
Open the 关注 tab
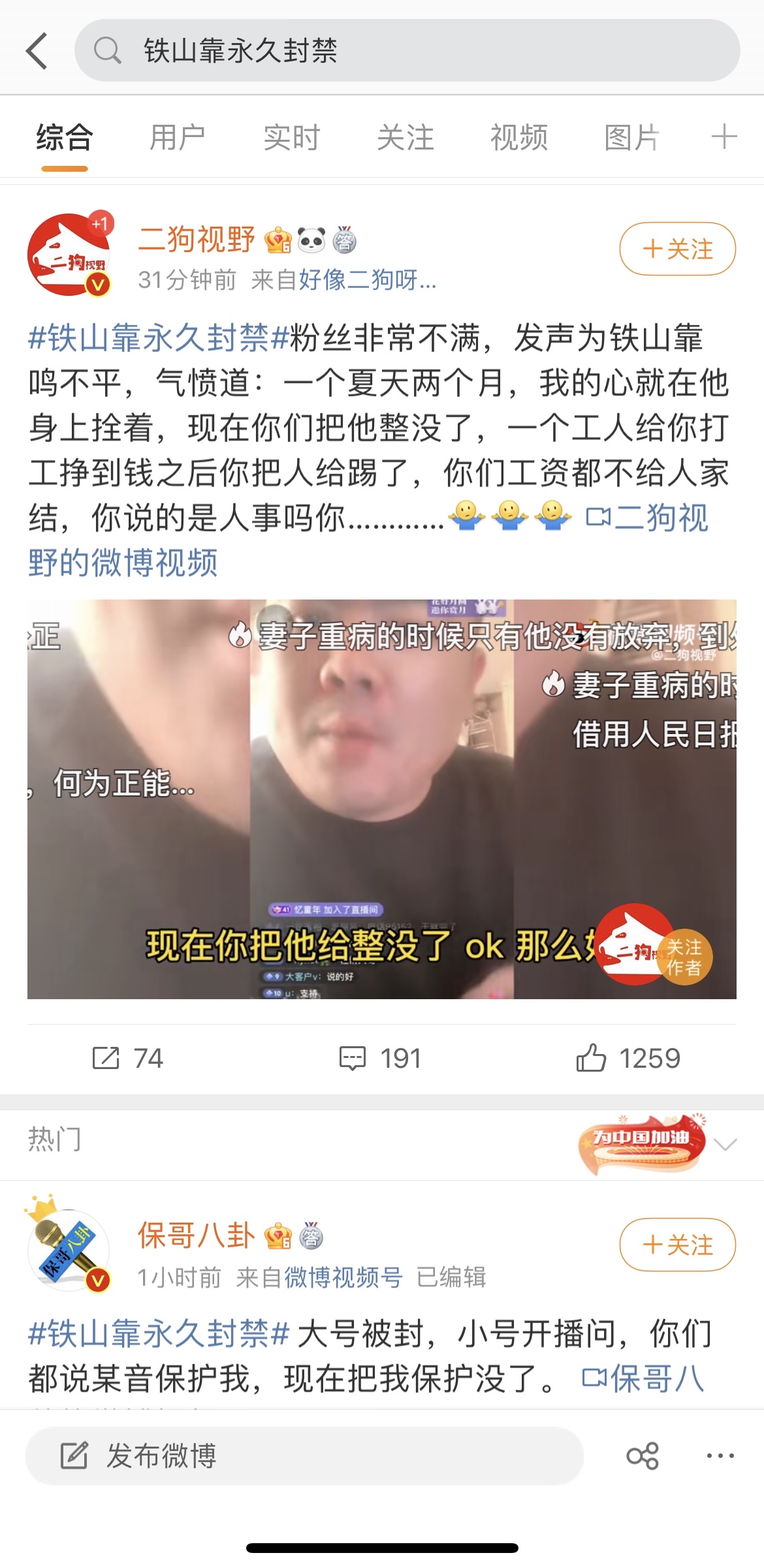405,138
